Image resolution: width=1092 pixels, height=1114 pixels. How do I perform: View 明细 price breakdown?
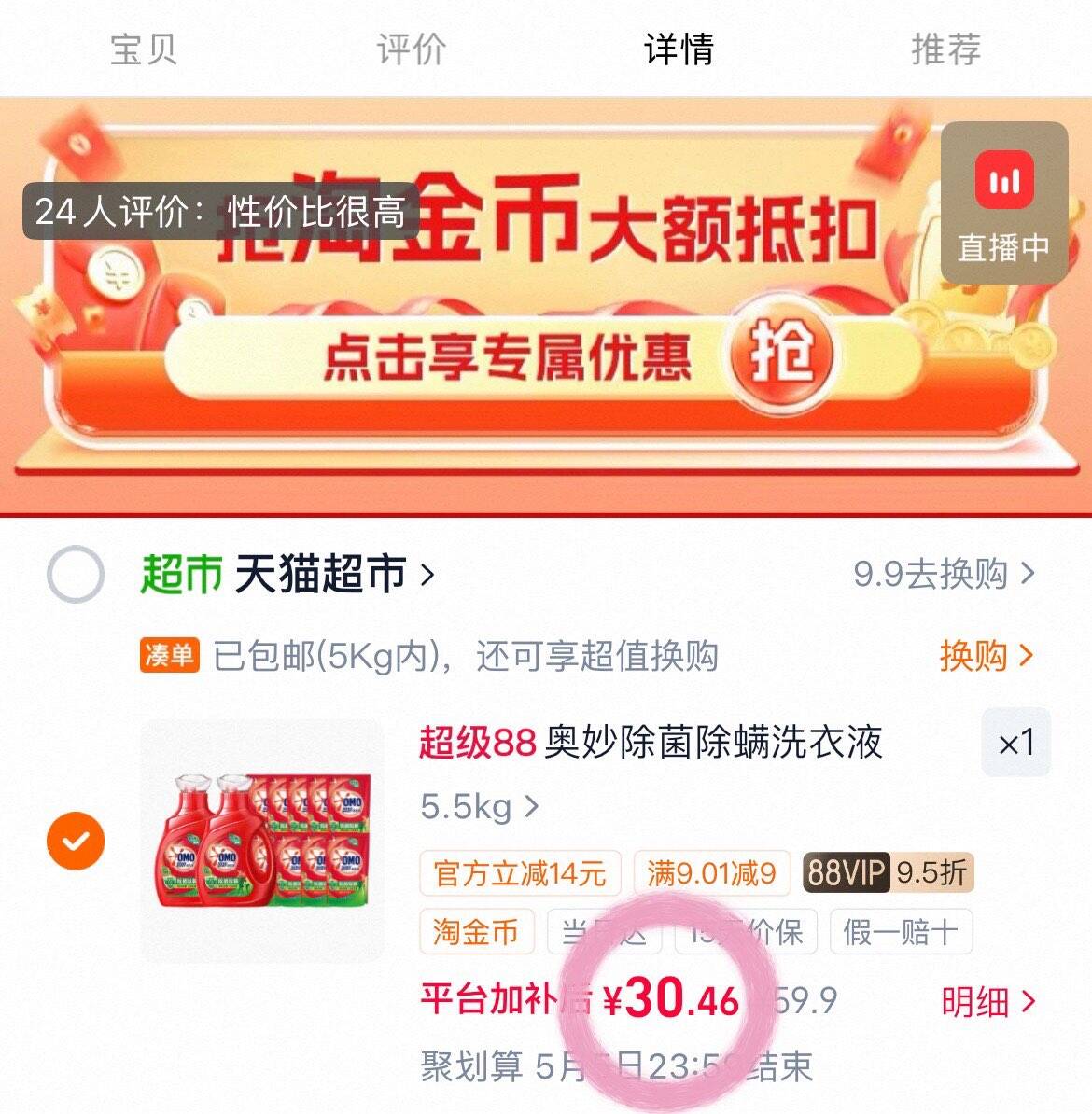click(987, 1002)
